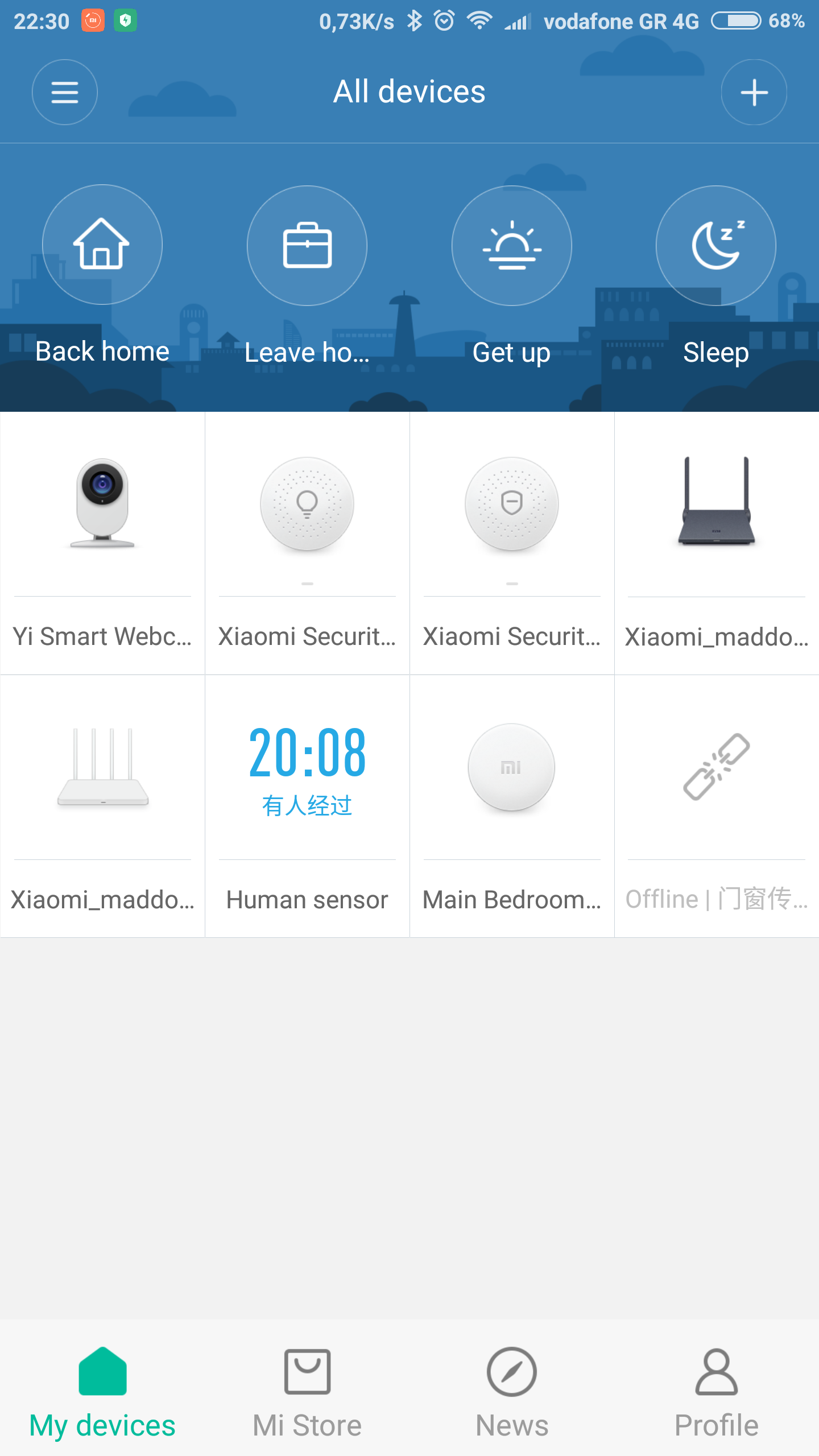Open the hamburger menu
Image resolution: width=819 pixels, height=1456 pixels.
pos(65,92)
